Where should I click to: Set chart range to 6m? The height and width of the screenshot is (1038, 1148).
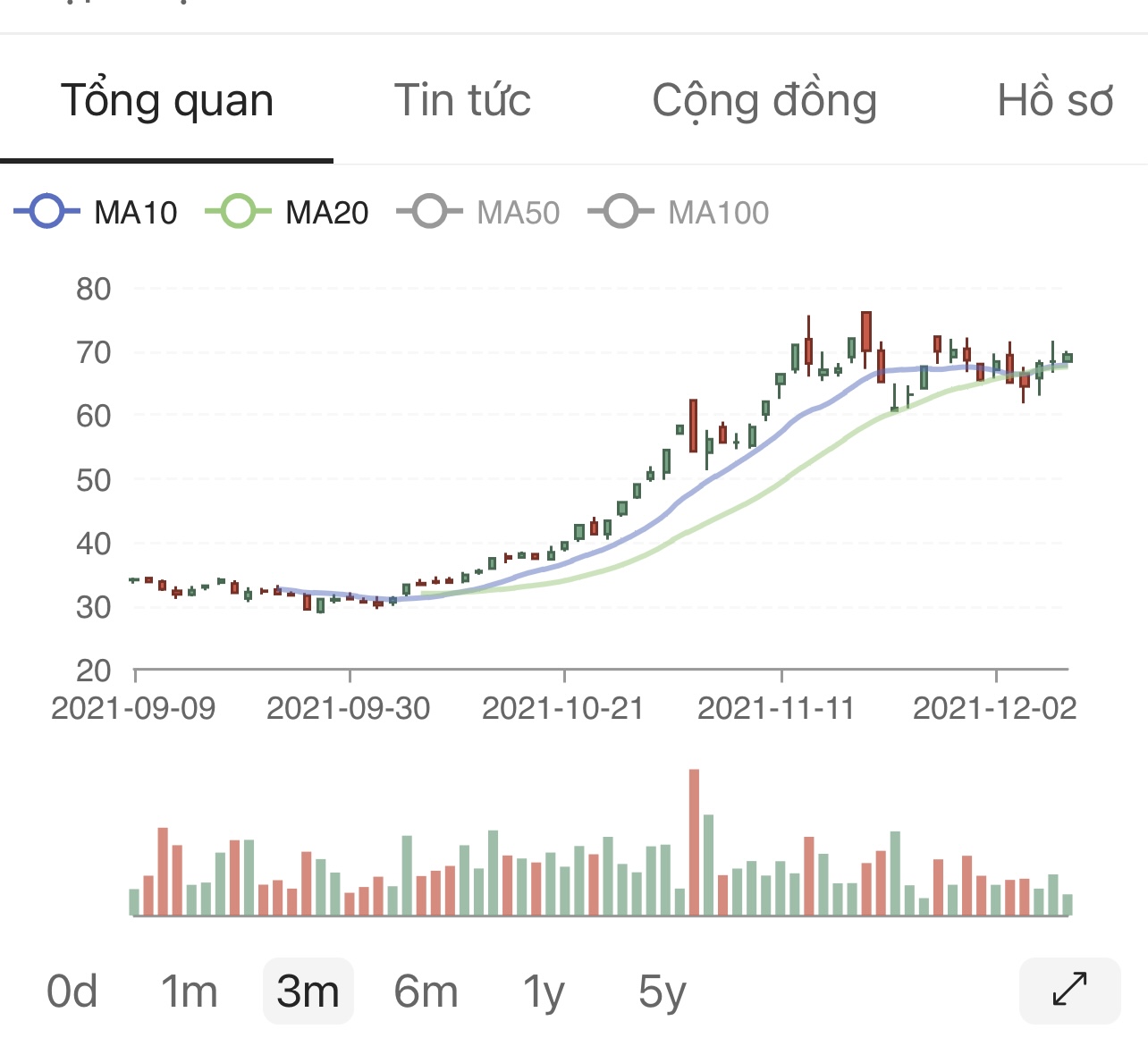tap(426, 992)
